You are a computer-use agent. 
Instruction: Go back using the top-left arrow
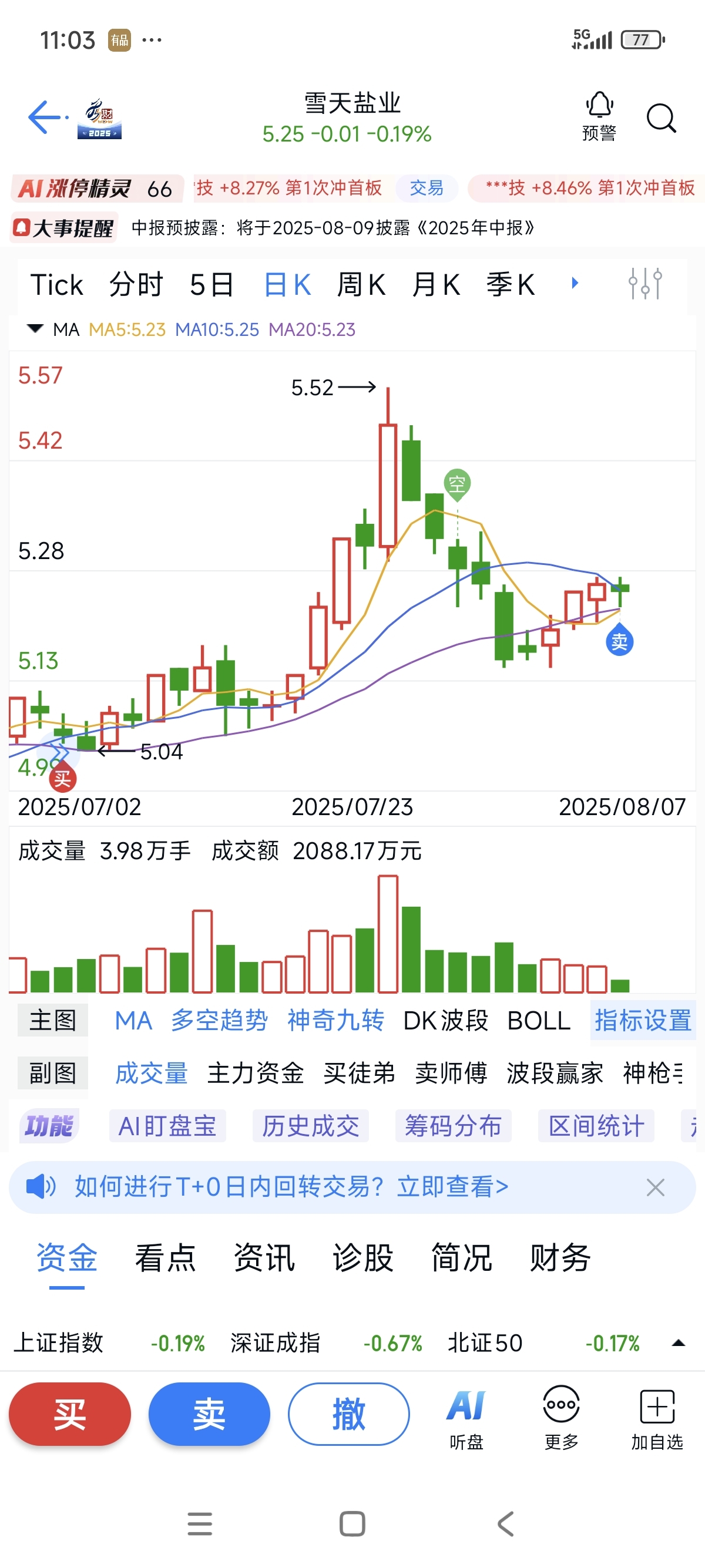pyautogui.click(x=45, y=117)
